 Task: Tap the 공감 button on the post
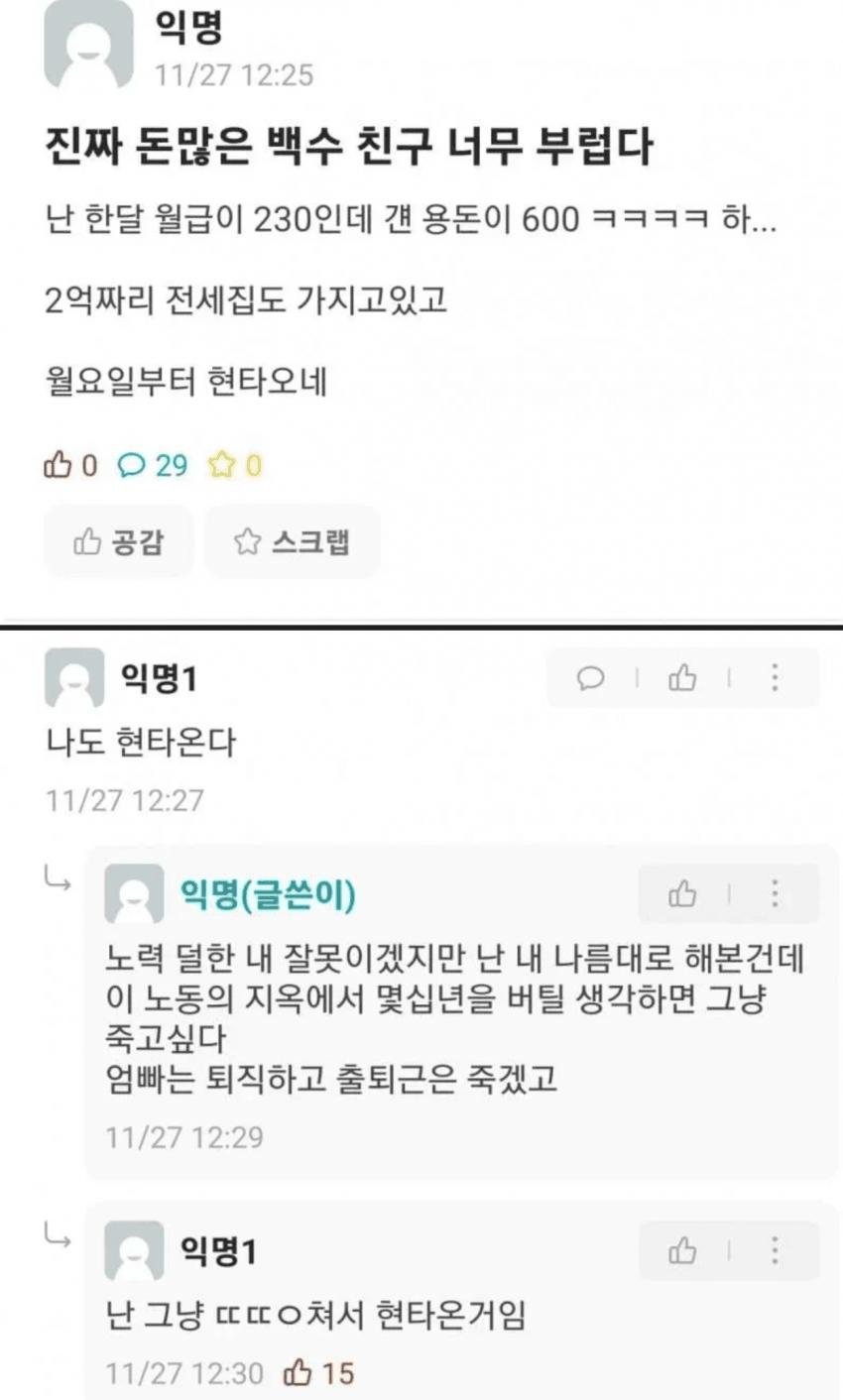[x=118, y=541]
